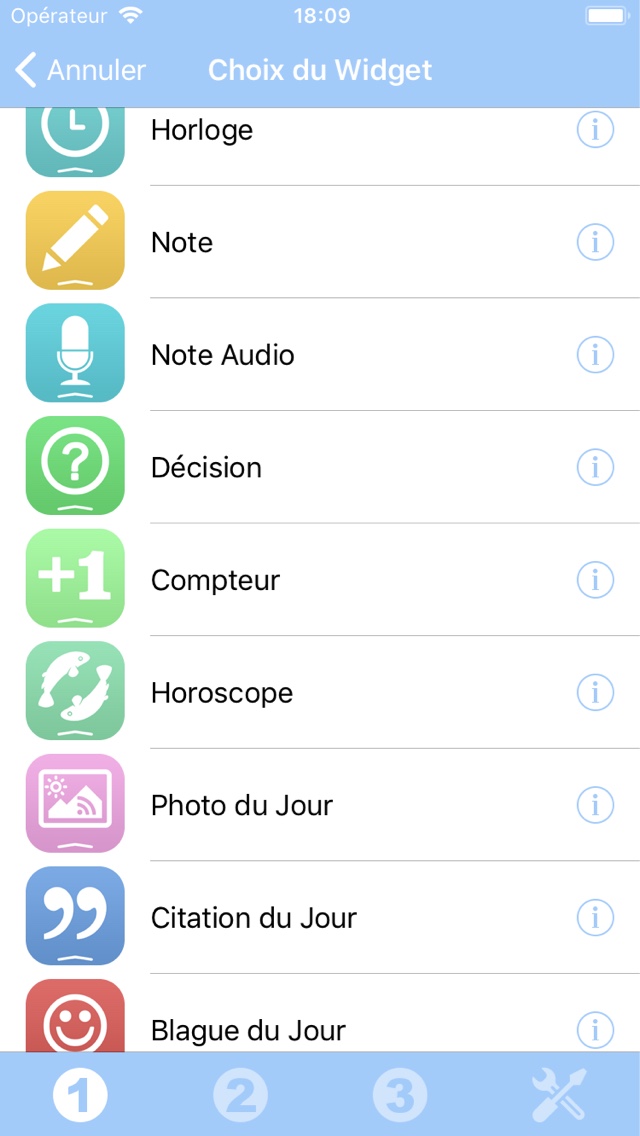Tap the info icon next to Compteur
Image resolution: width=640 pixels, height=1136 pixels.
596,580
